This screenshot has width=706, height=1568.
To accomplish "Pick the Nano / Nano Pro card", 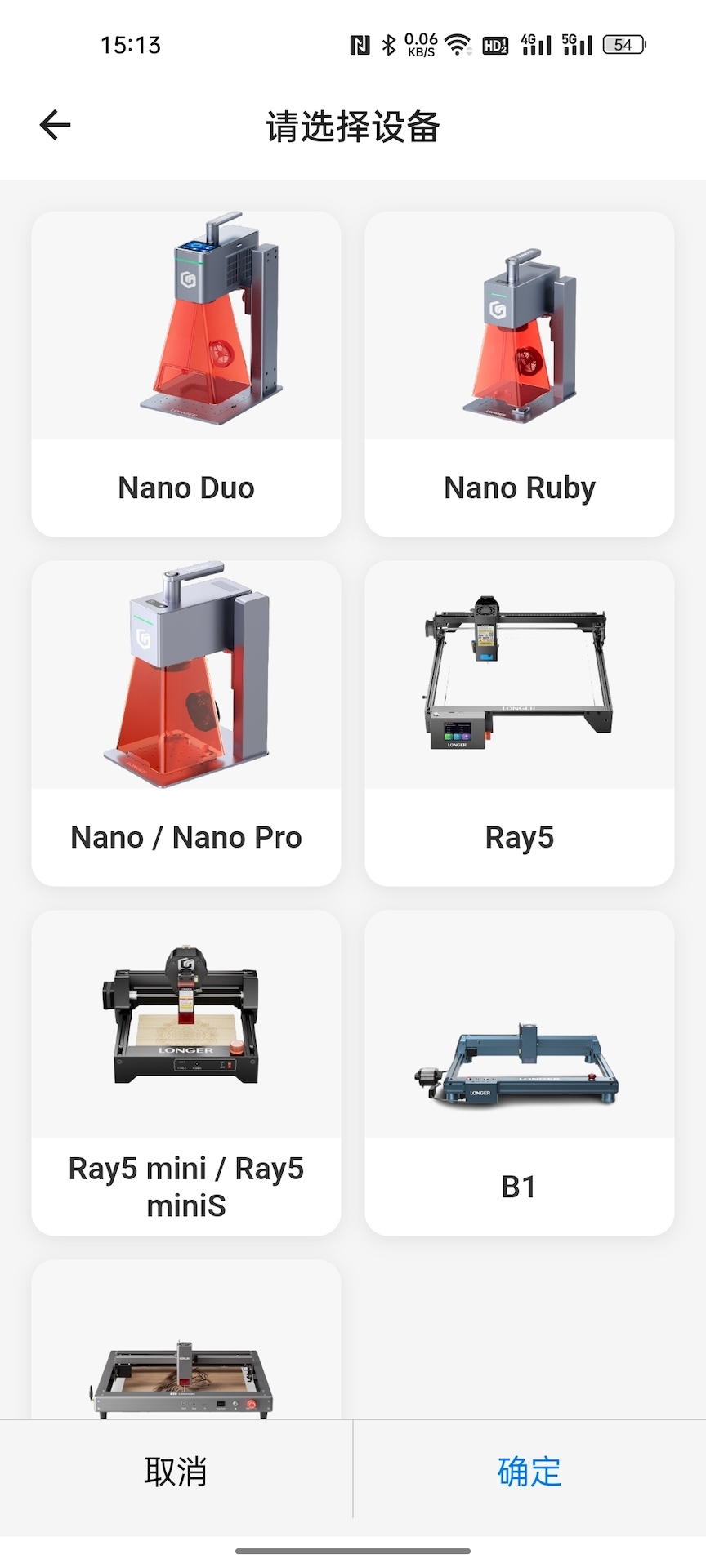I will (x=186, y=723).
